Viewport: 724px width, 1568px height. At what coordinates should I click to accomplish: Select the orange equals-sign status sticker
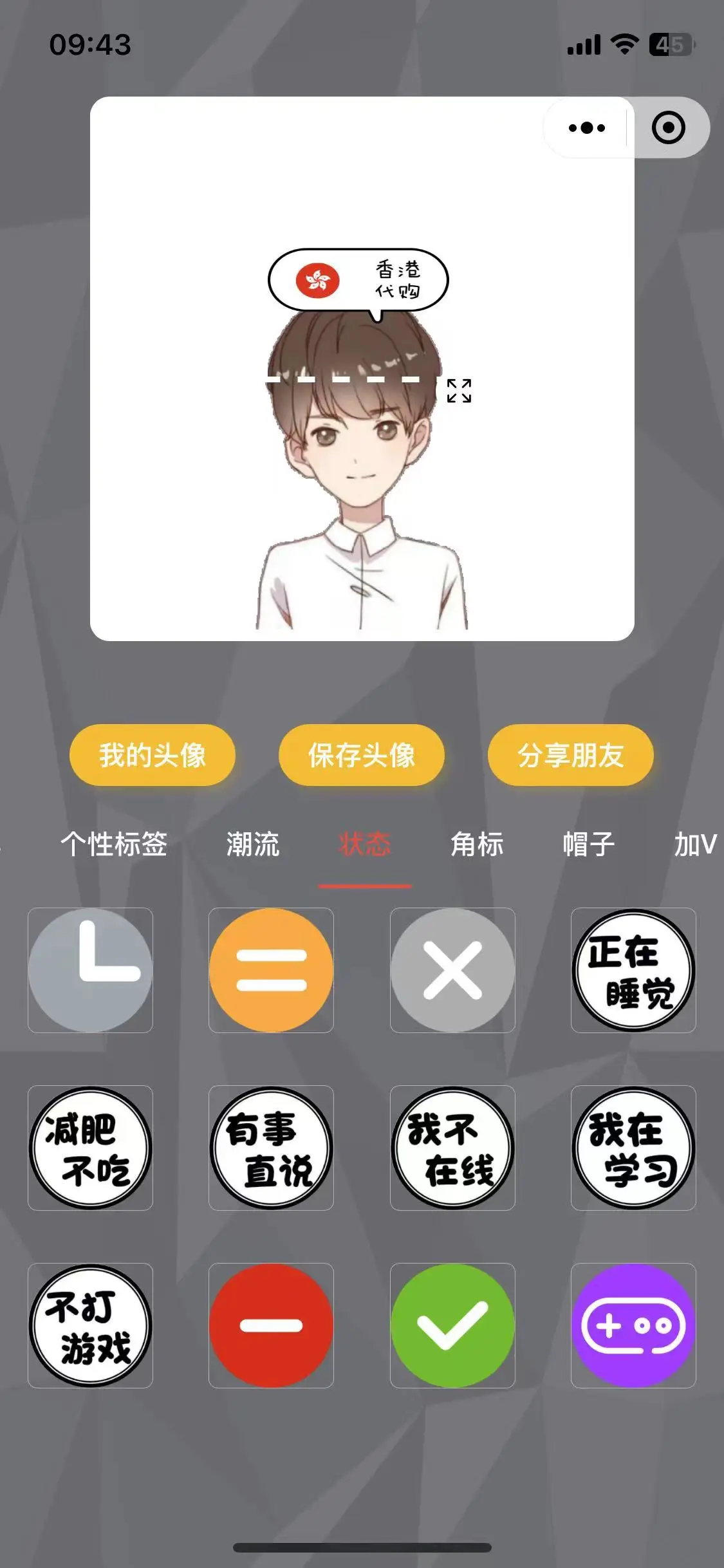tap(271, 970)
